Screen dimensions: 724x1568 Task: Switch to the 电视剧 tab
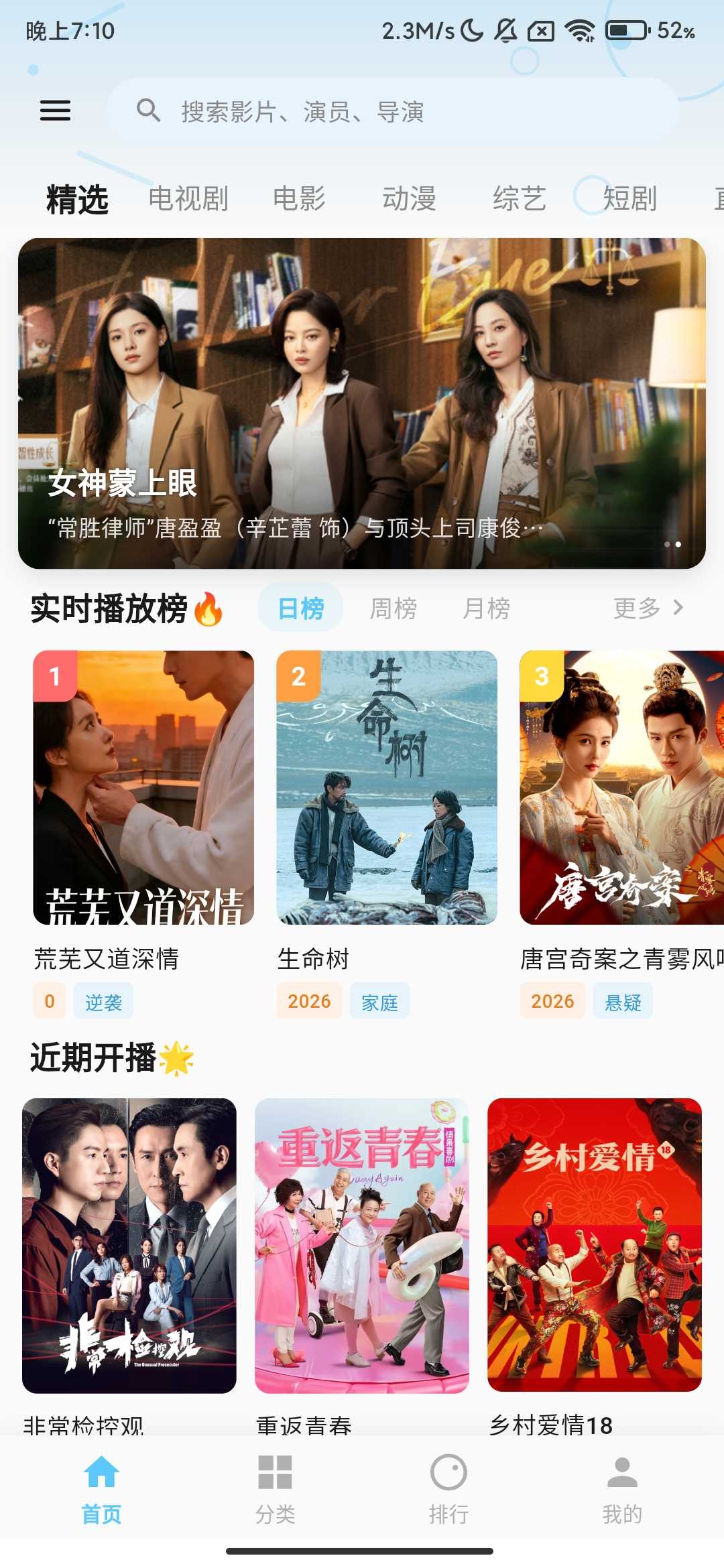tap(188, 198)
